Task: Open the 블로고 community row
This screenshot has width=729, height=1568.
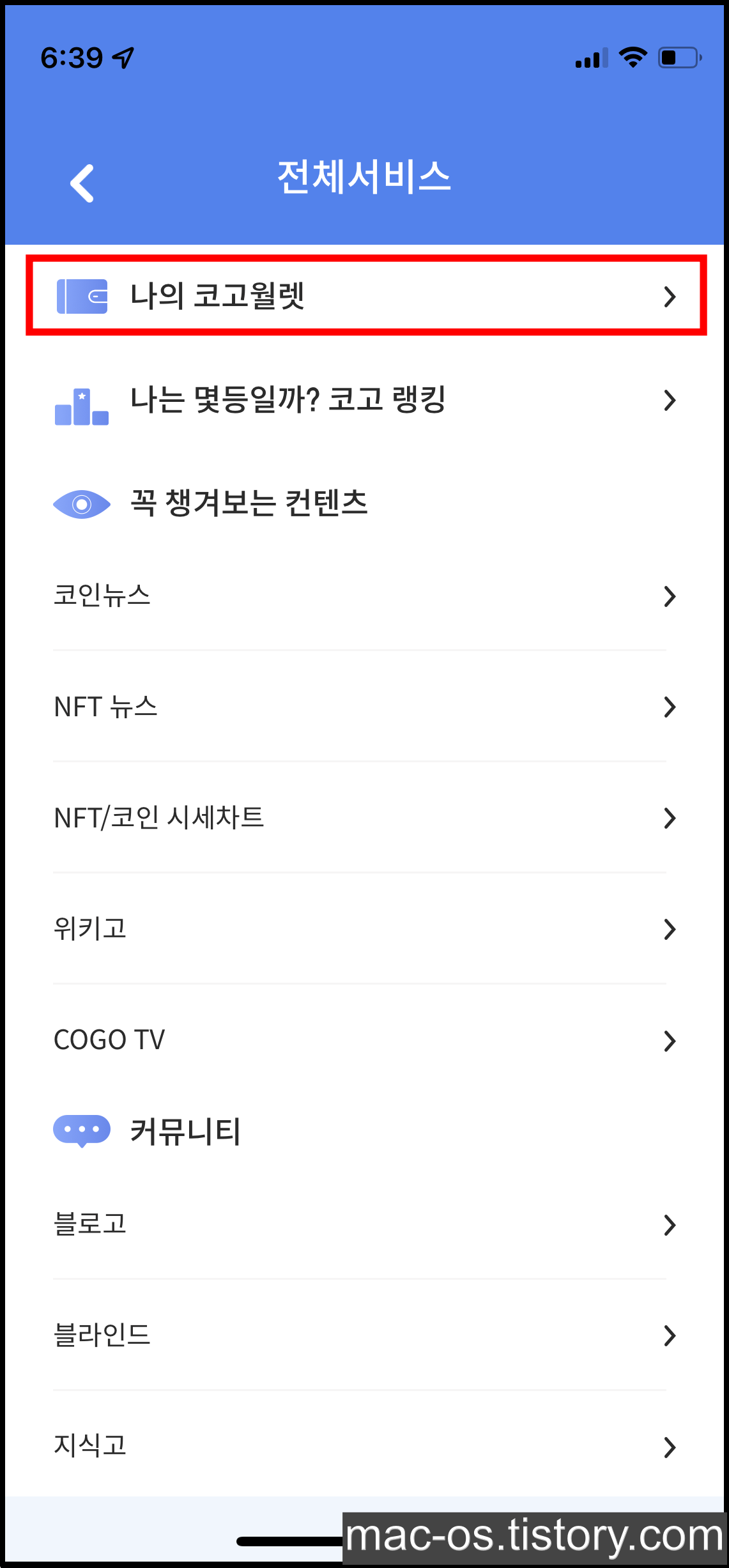Action: 365,1225
